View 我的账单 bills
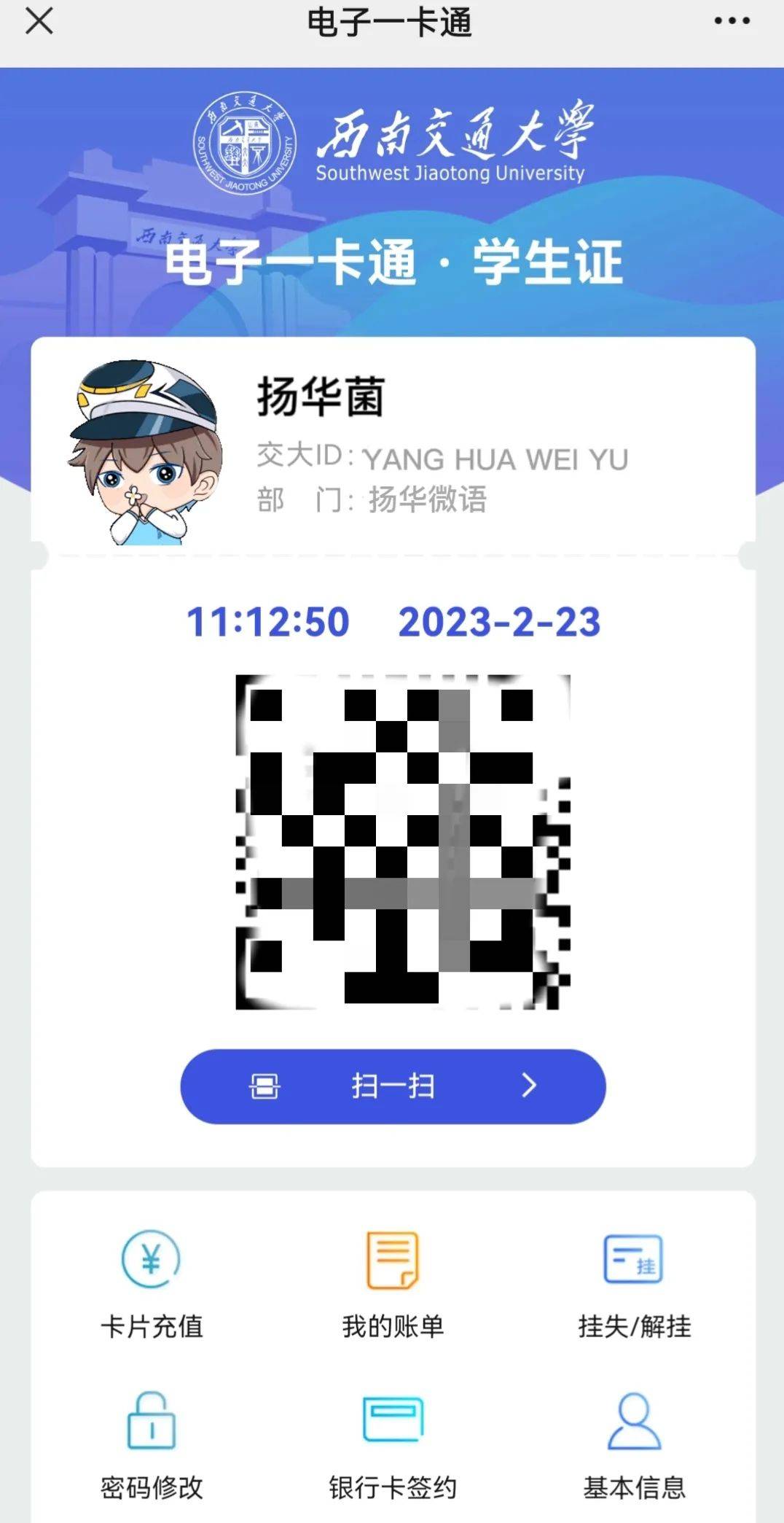784x1523 pixels. point(393,1284)
